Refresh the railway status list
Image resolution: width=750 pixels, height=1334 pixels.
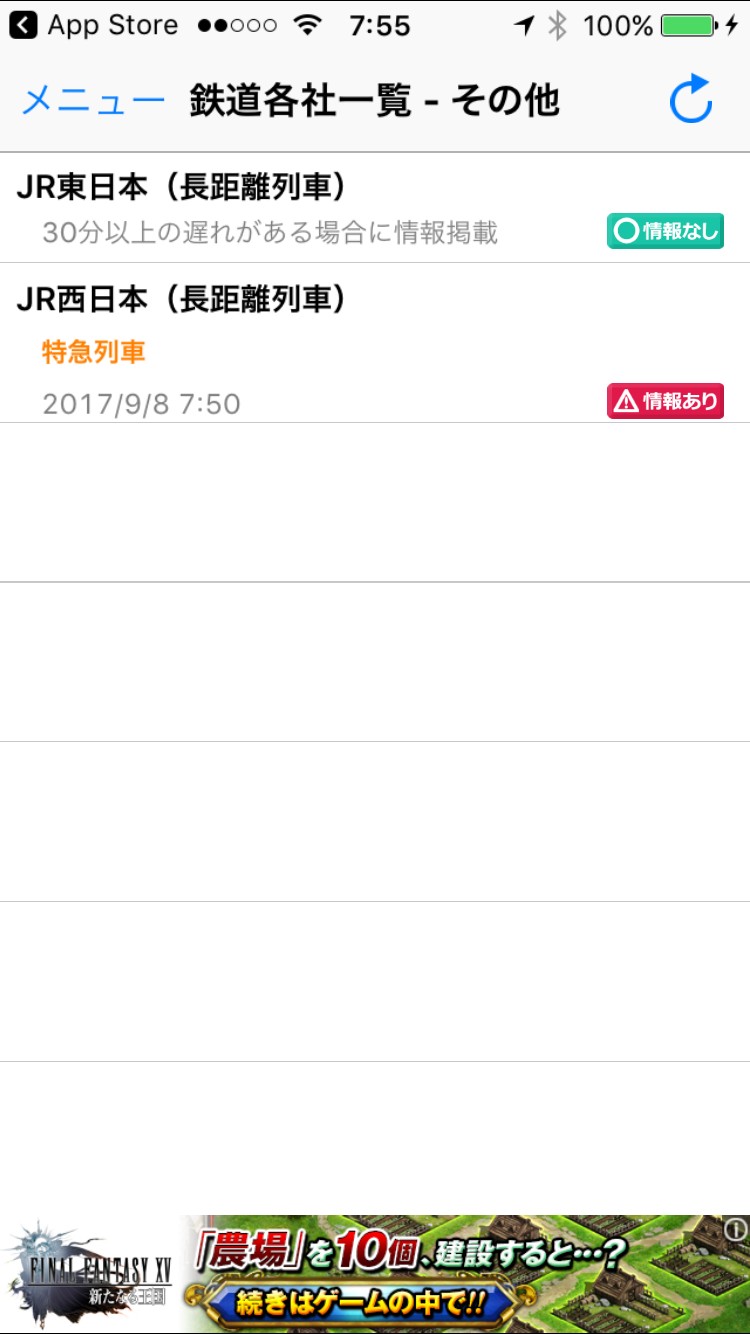(690, 101)
